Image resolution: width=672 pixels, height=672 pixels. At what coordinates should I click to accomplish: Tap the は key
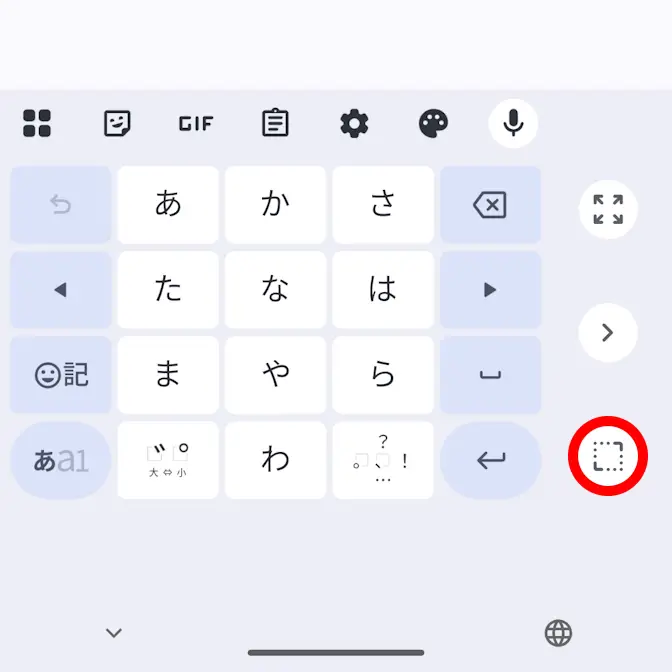[383, 290]
